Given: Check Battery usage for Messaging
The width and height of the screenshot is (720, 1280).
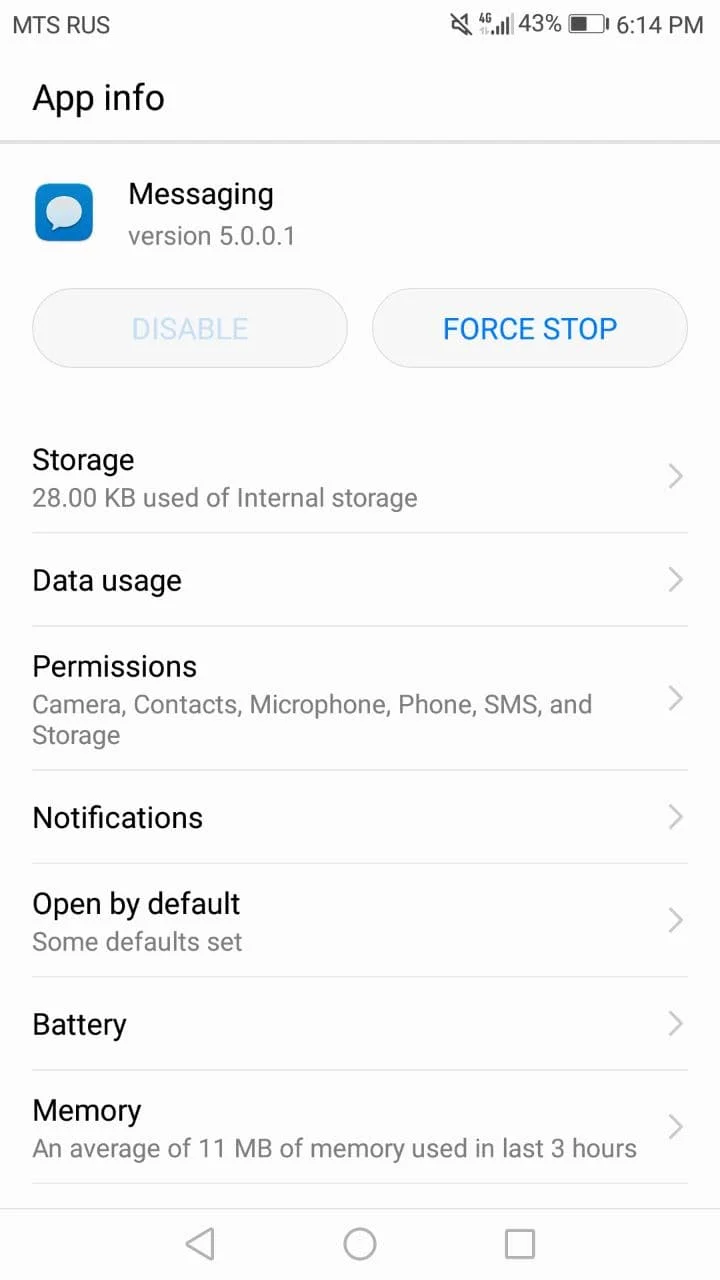Looking at the screenshot, I should pos(360,1024).
